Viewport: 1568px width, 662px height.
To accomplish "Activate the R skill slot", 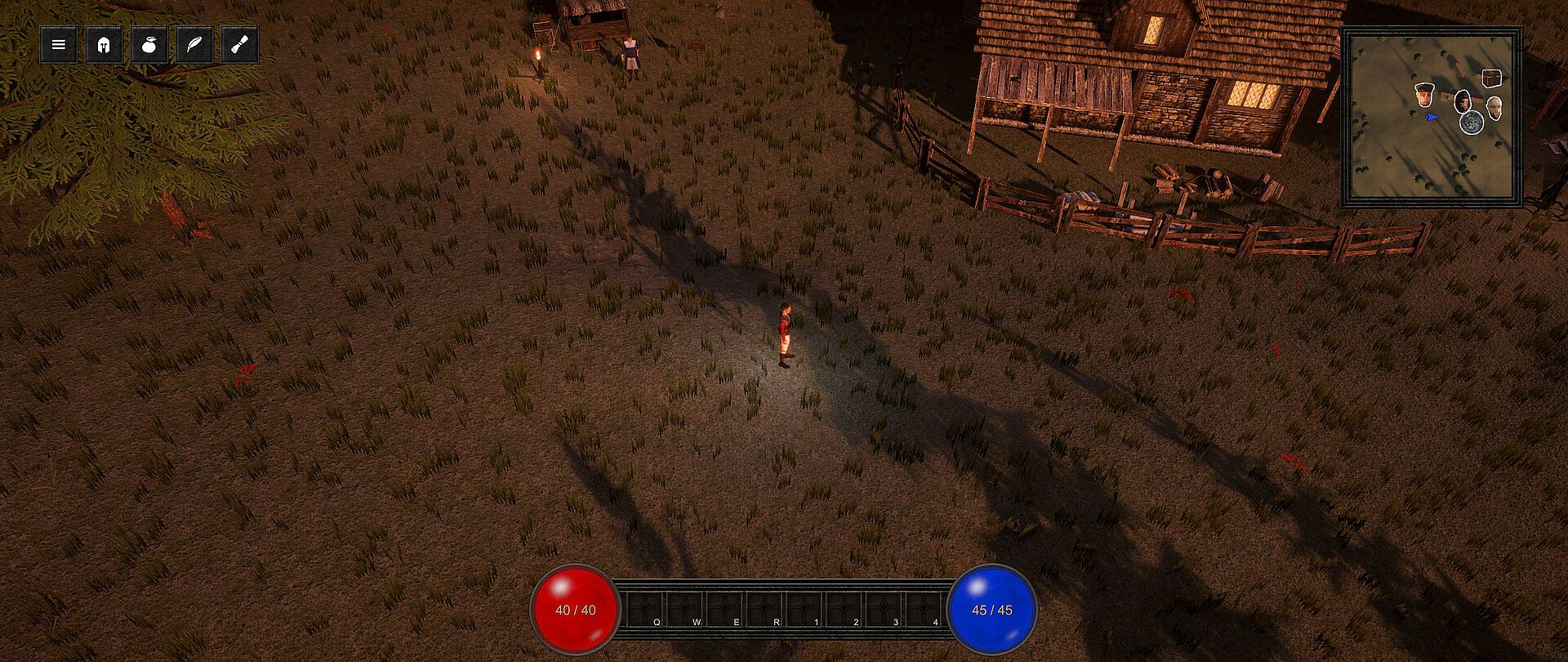I will coord(764,611).
